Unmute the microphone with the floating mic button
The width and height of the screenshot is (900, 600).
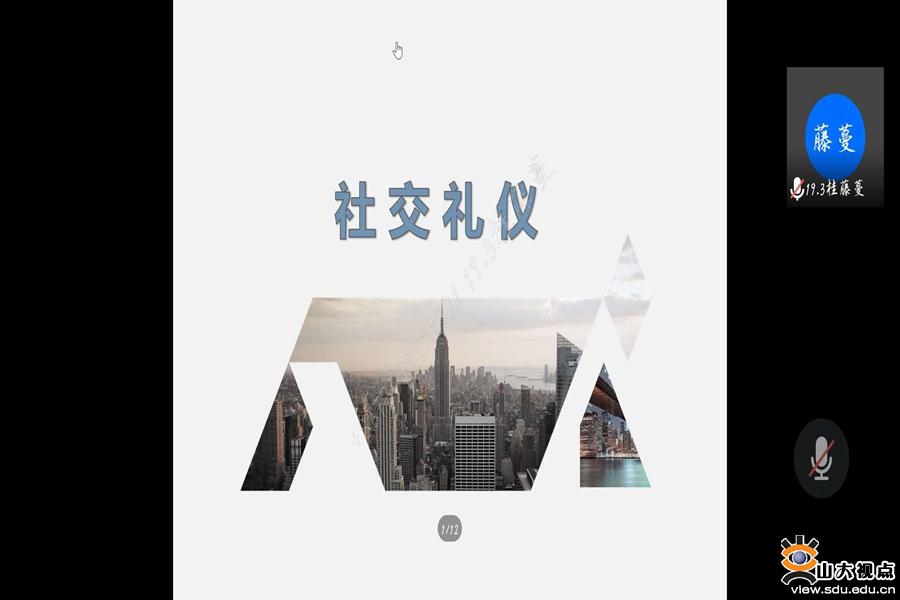tap(821, 457)
